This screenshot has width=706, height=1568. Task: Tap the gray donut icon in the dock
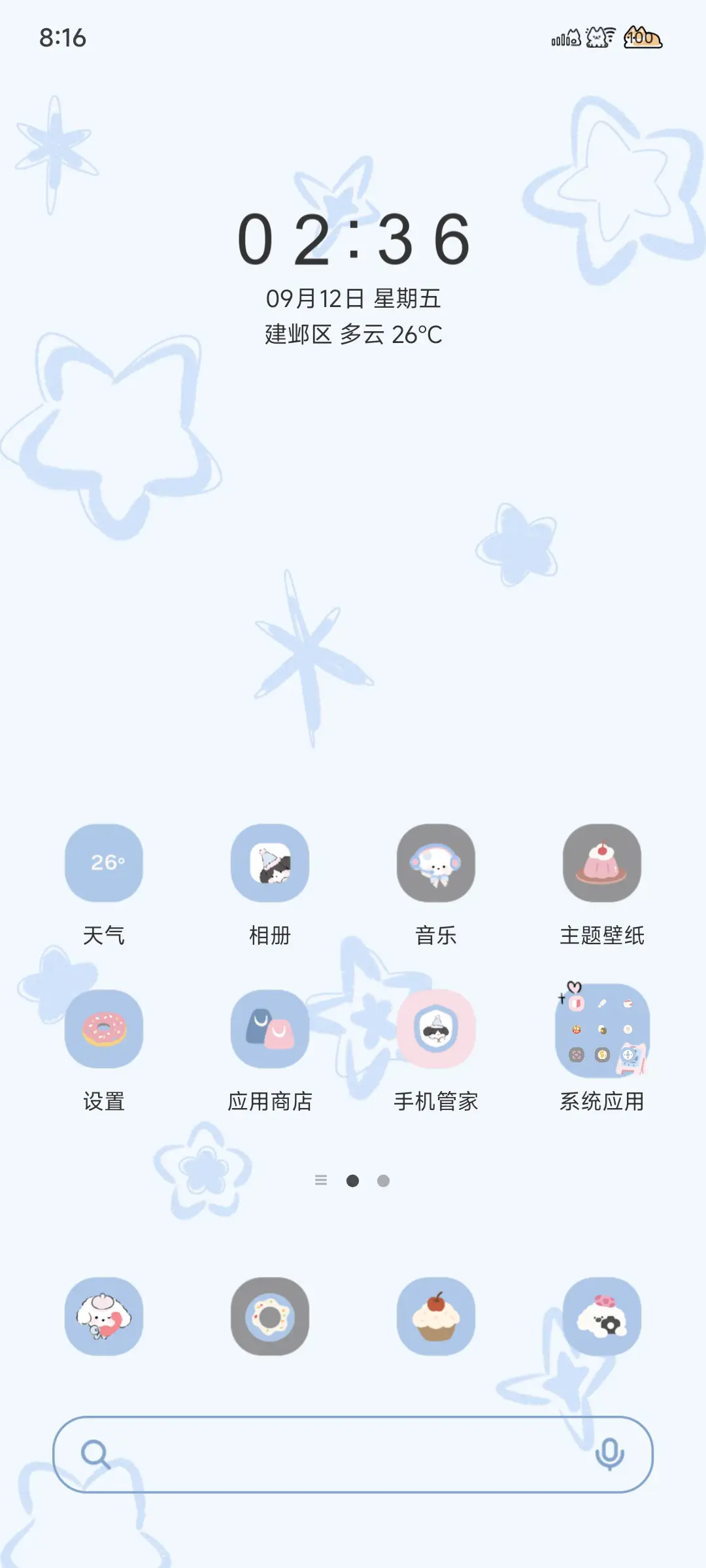pos(271,1317)
